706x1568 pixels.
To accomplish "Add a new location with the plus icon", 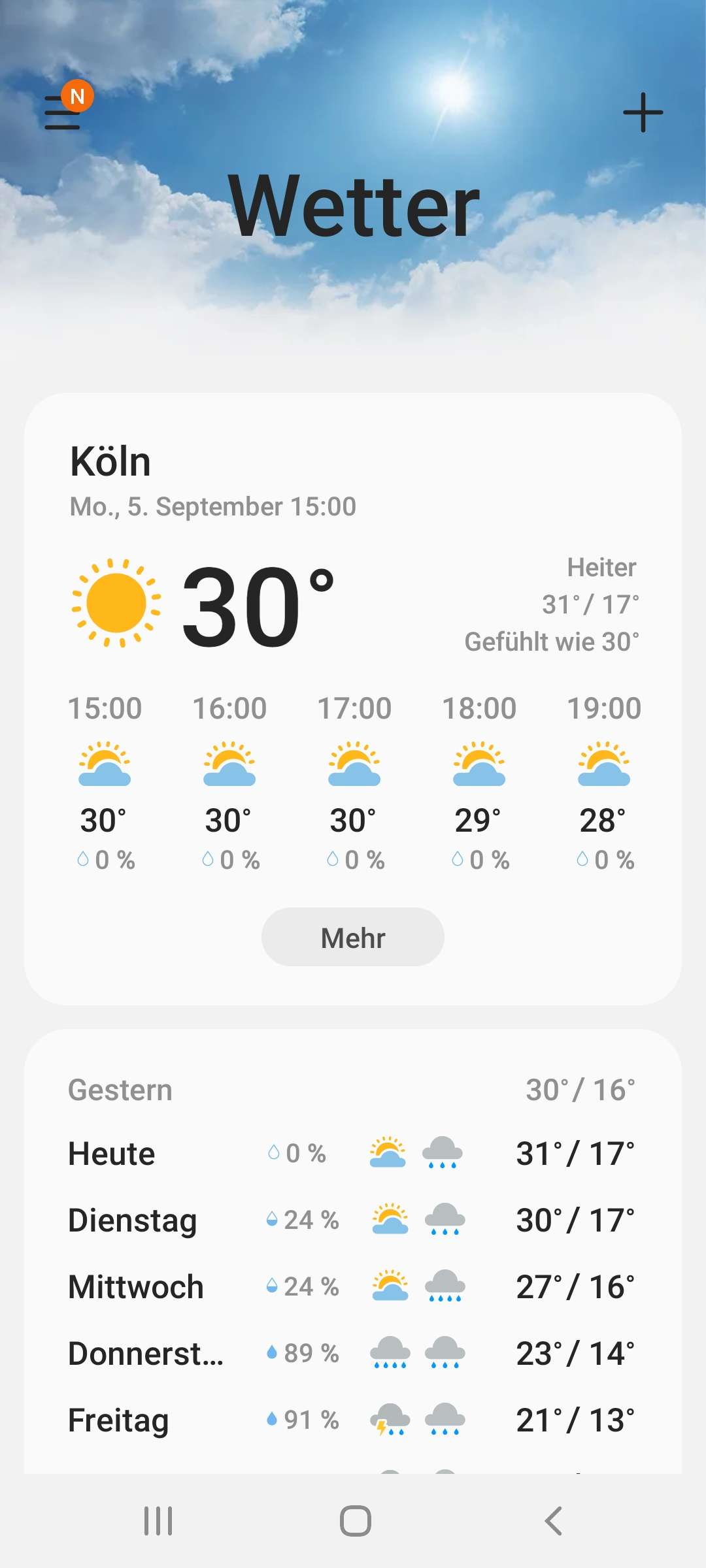I will pyautogui.click(x=643, y=112).
